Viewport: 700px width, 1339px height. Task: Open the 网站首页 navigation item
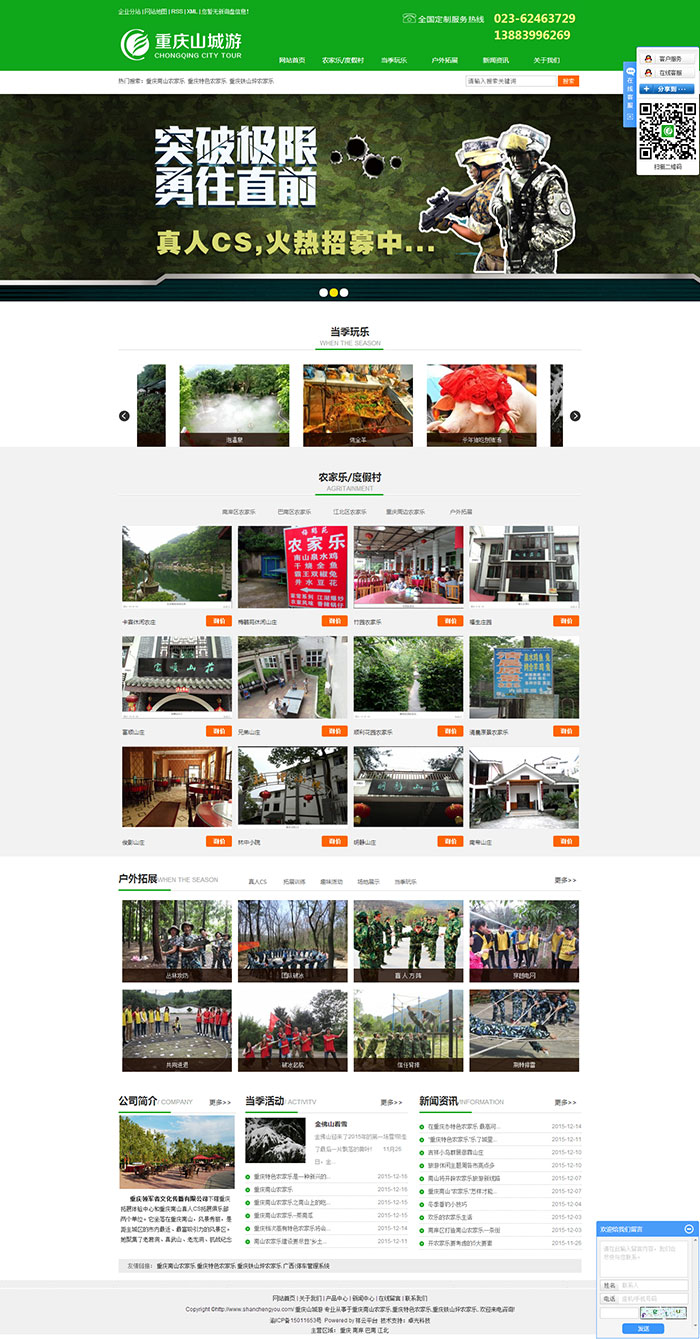coord(292,60)
